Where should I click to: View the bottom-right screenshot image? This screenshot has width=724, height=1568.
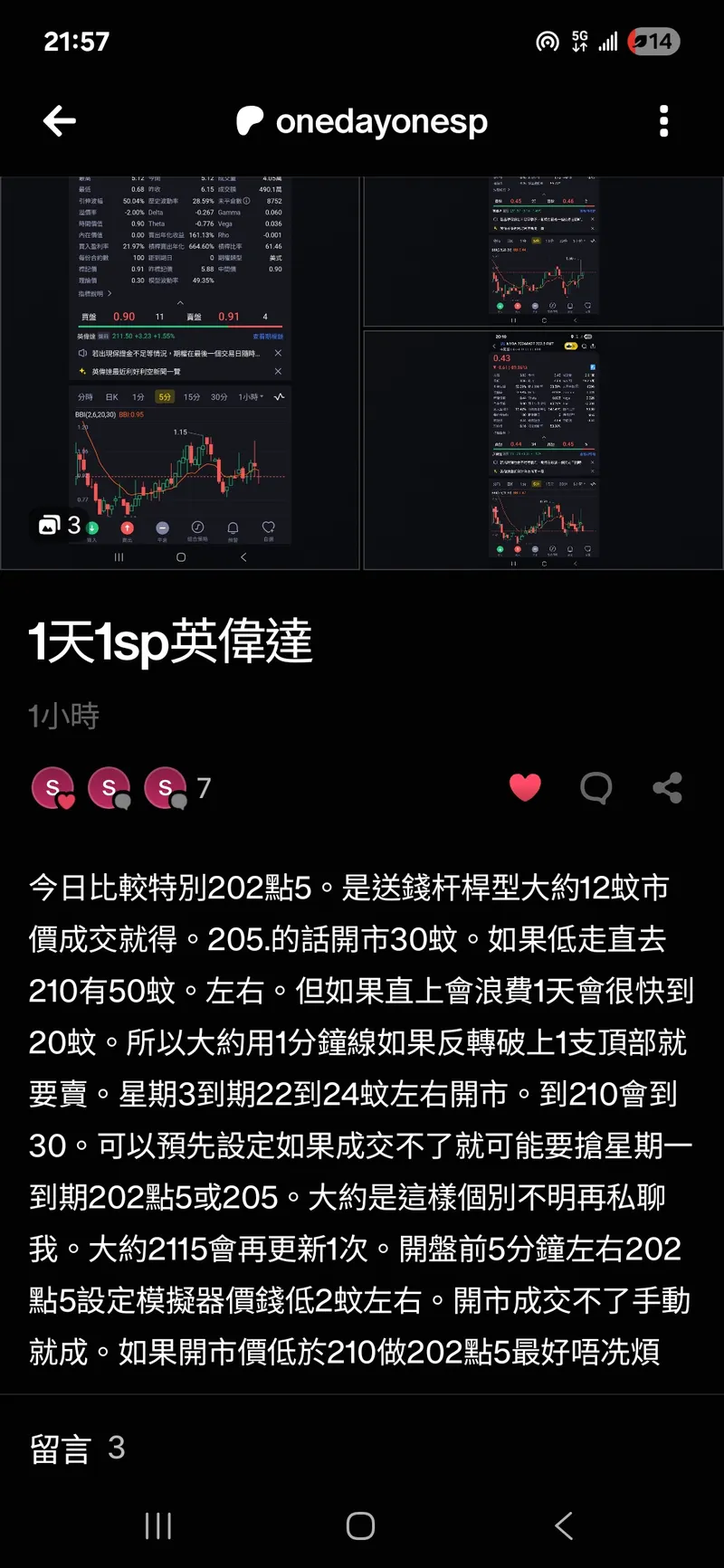pyautogui.click(x=543, y=450)
